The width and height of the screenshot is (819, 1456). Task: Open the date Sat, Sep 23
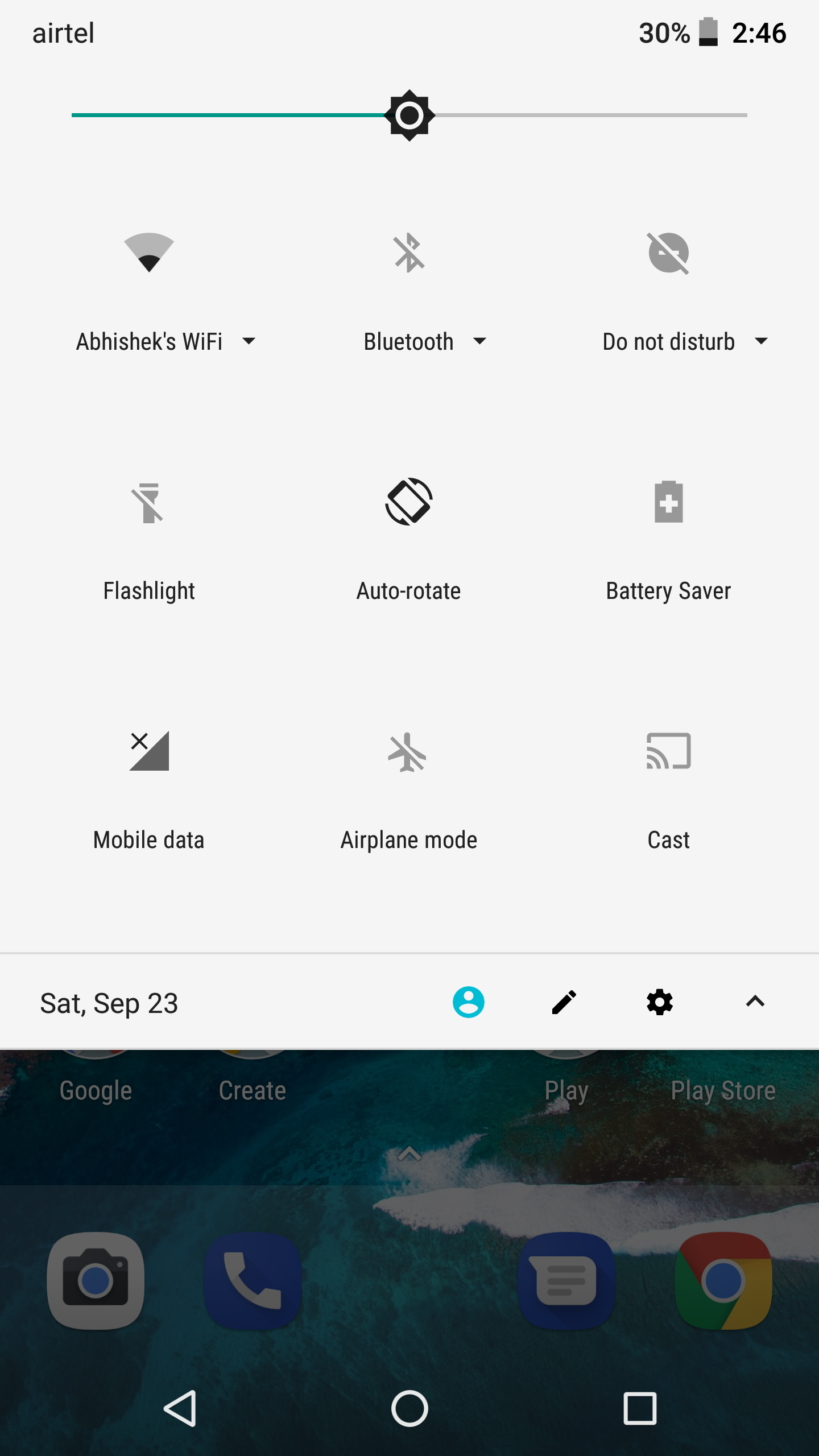[x=110, y=1003]
